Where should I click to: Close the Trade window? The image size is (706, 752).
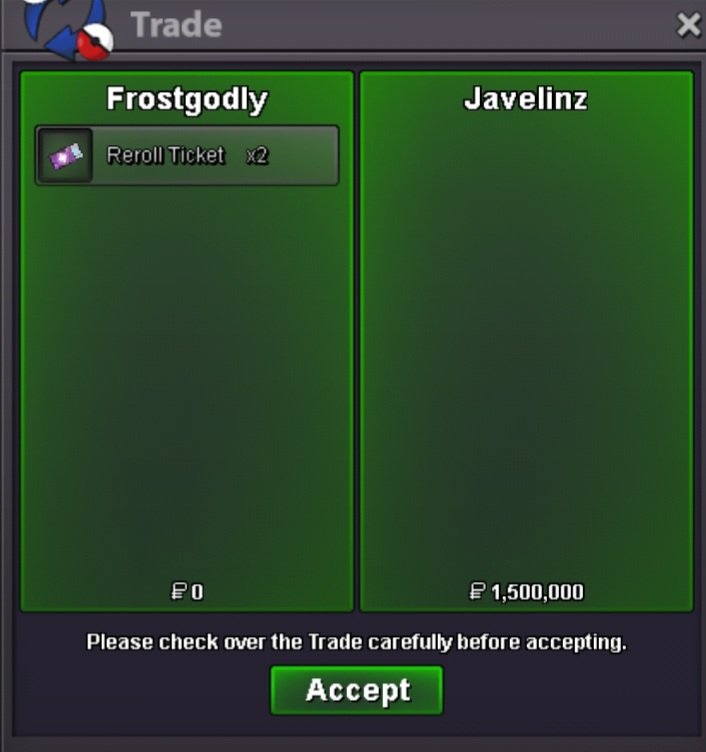tap(689, 25)
